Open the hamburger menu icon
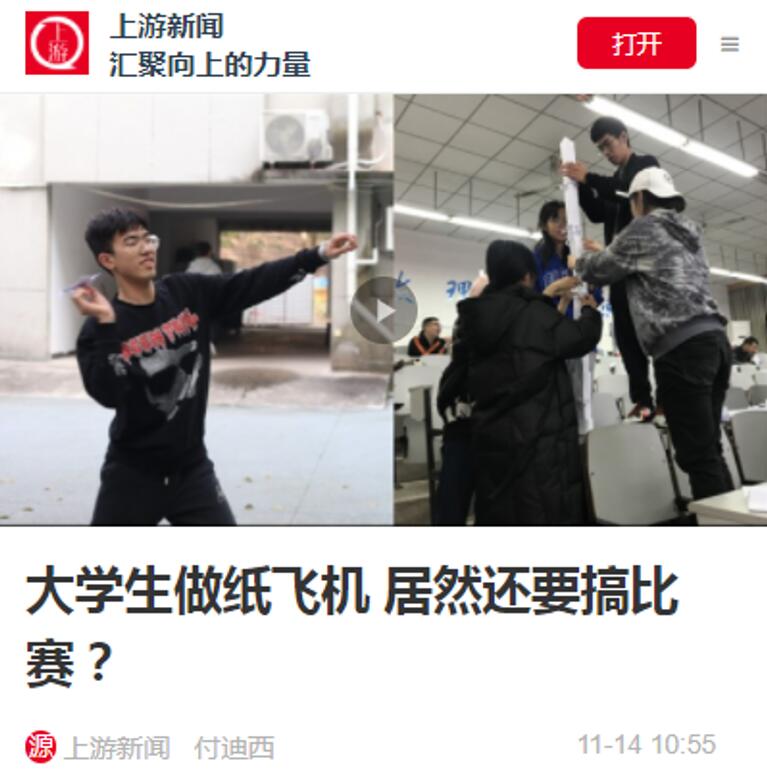 [x=730, y=44]
